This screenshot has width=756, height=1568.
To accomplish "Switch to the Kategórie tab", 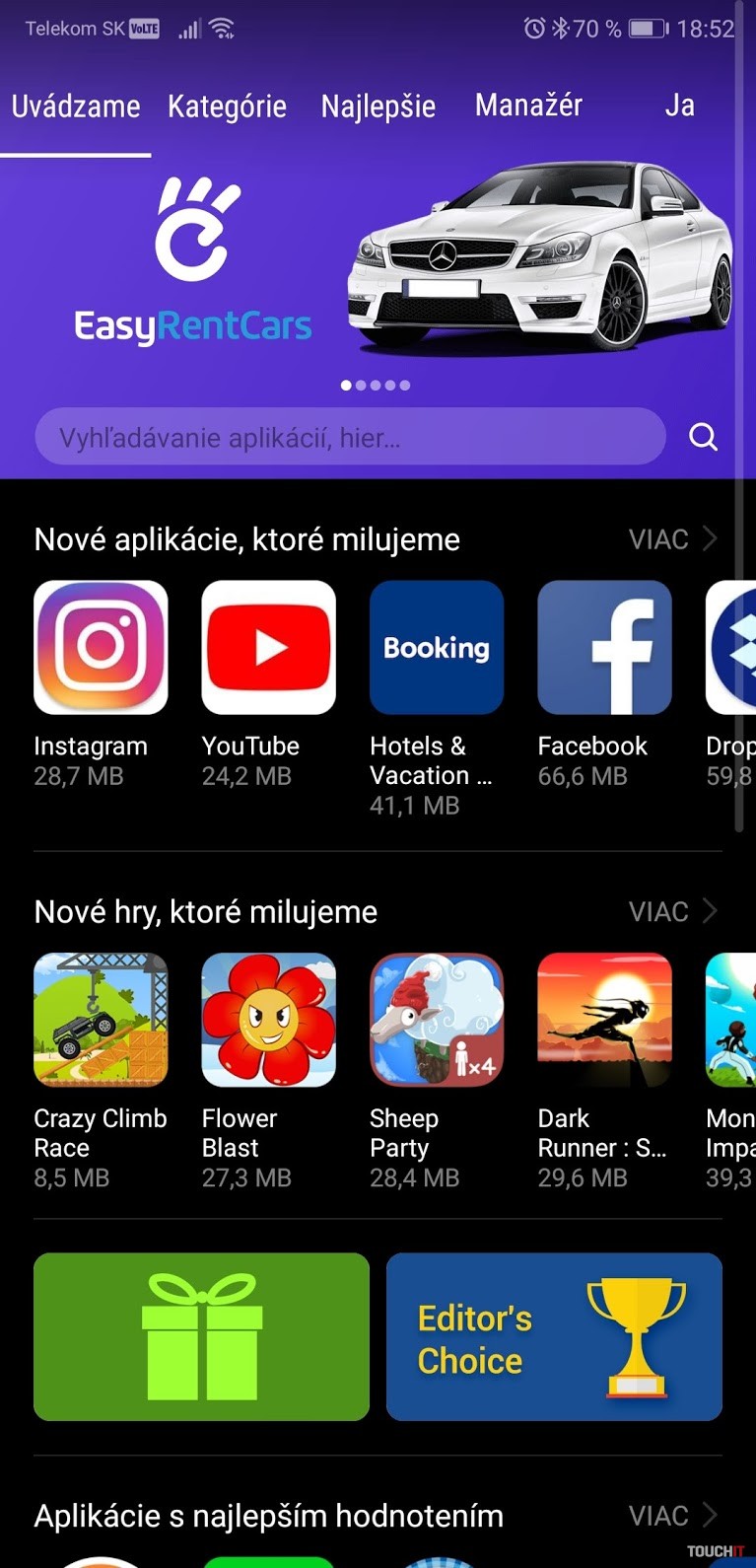I will (227, 107).
